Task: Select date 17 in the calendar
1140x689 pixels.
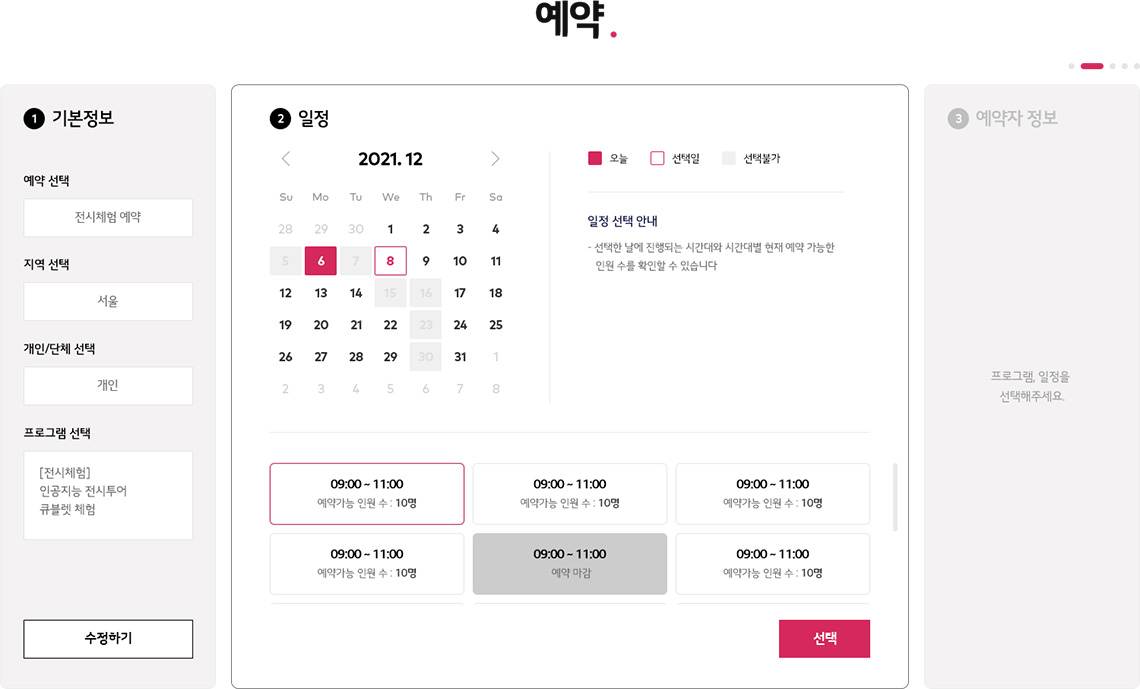Action: [x=460, y=293]
